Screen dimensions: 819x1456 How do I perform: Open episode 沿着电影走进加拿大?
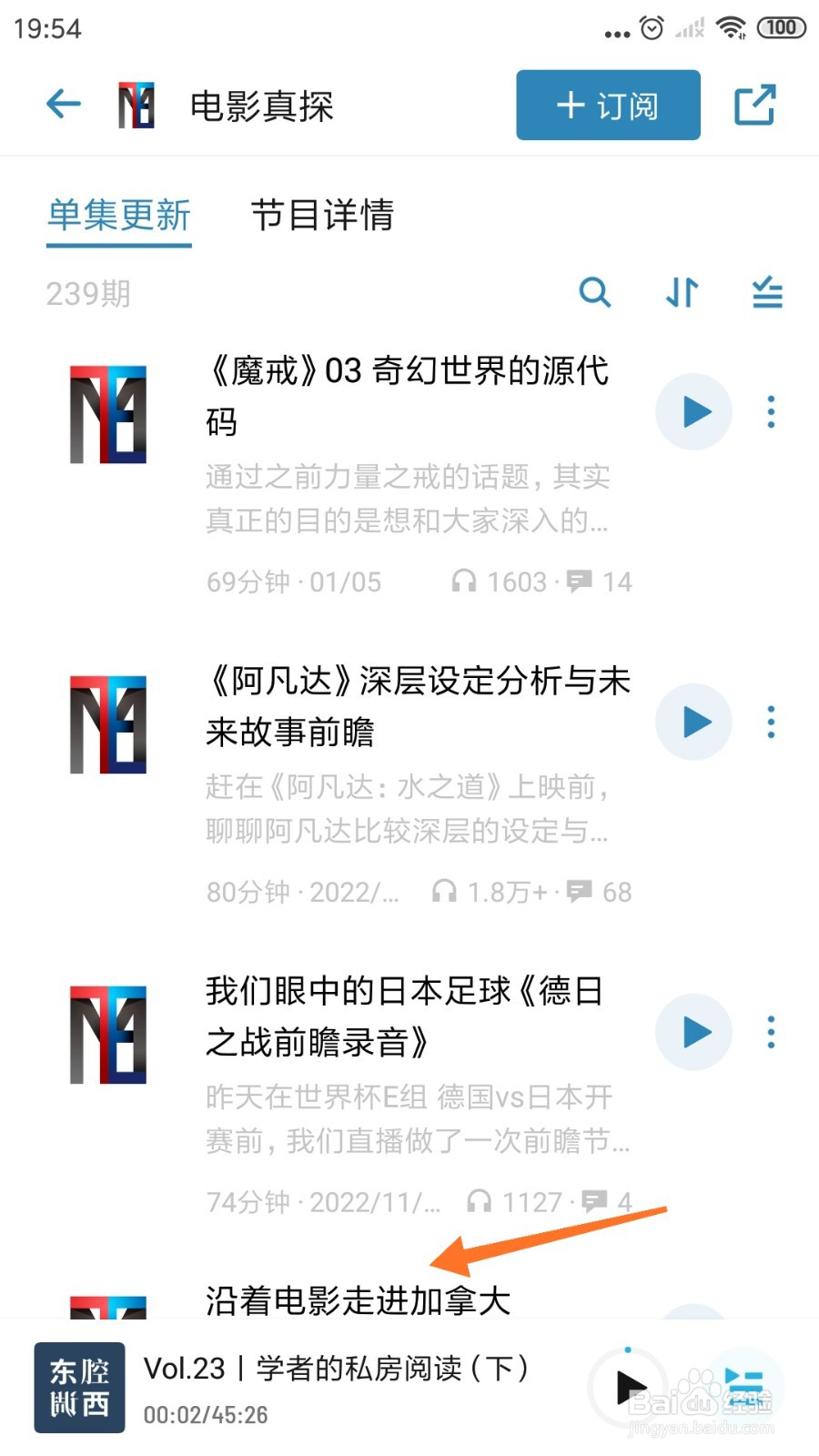(x=355, y=1301)
